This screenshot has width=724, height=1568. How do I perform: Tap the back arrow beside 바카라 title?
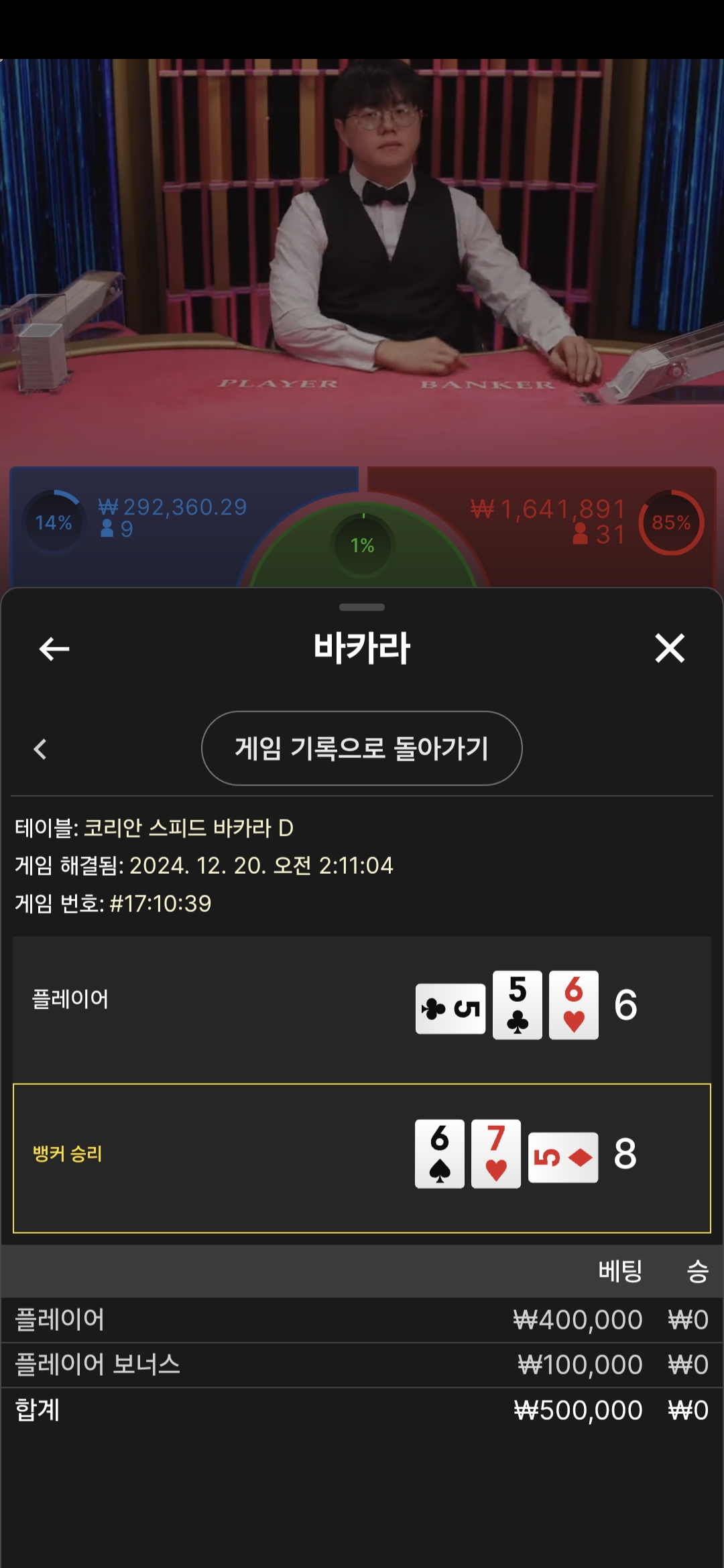tap(54, 649)
